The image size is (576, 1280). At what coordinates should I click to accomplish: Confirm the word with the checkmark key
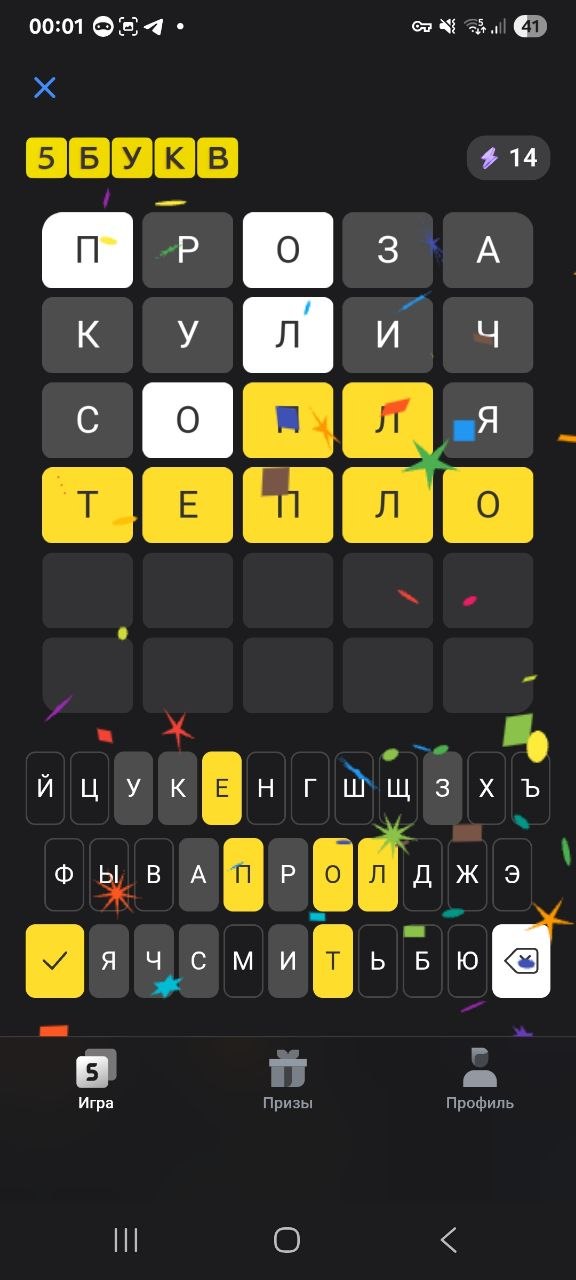[55, 961]
